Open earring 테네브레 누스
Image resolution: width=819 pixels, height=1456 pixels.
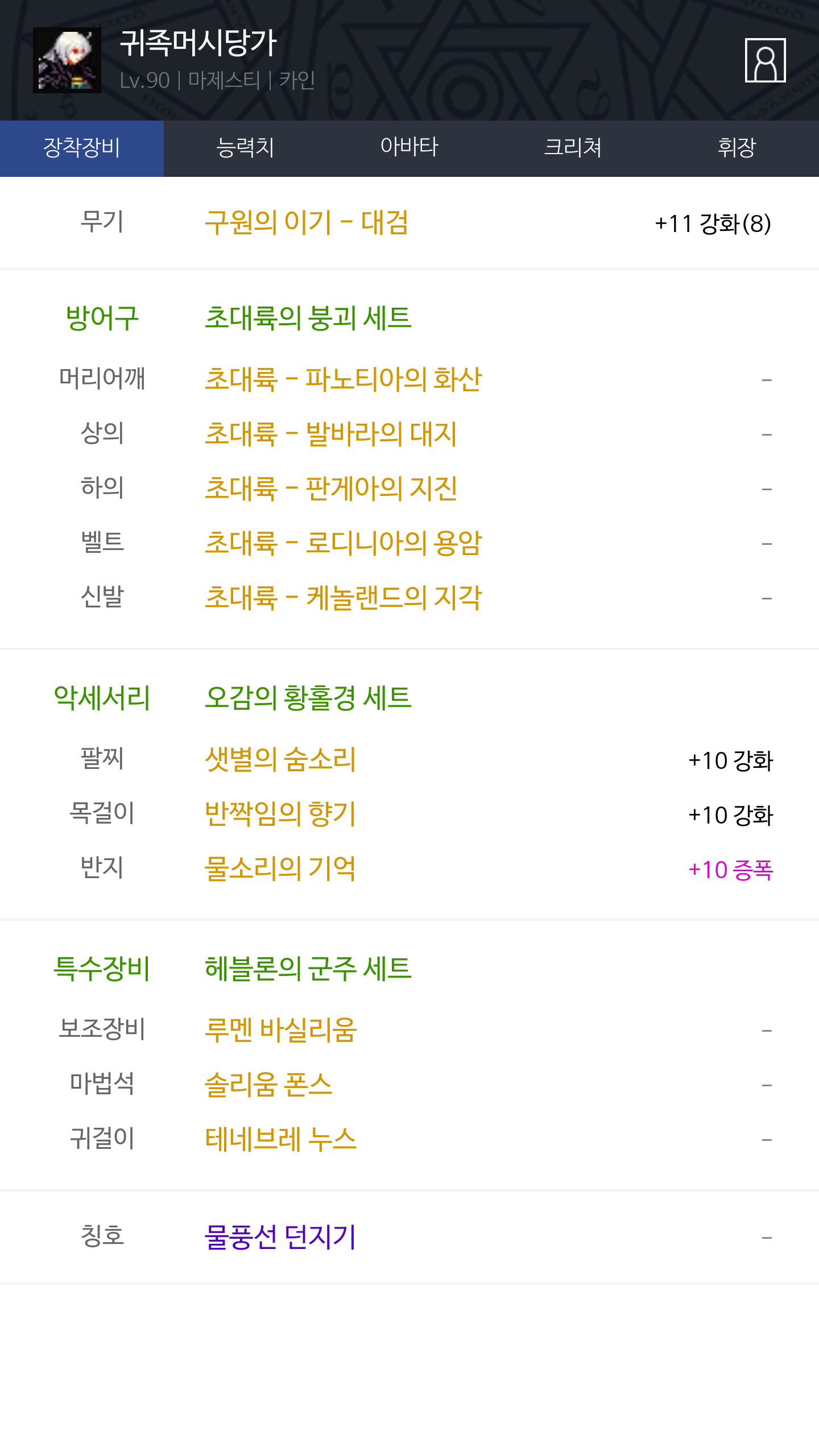(x=280, y=1139)
